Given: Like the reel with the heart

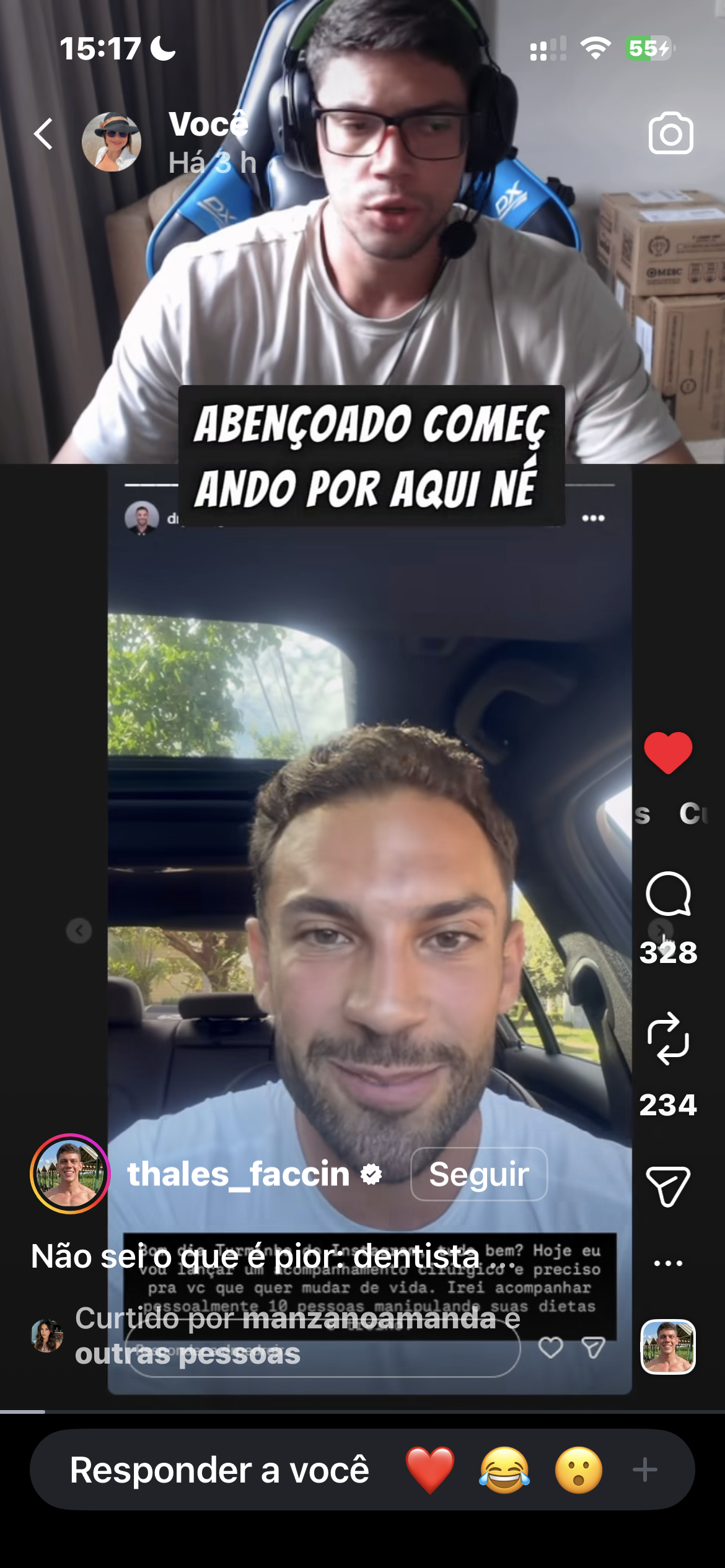Looking at the screenshot, I should tap(668, 752).
